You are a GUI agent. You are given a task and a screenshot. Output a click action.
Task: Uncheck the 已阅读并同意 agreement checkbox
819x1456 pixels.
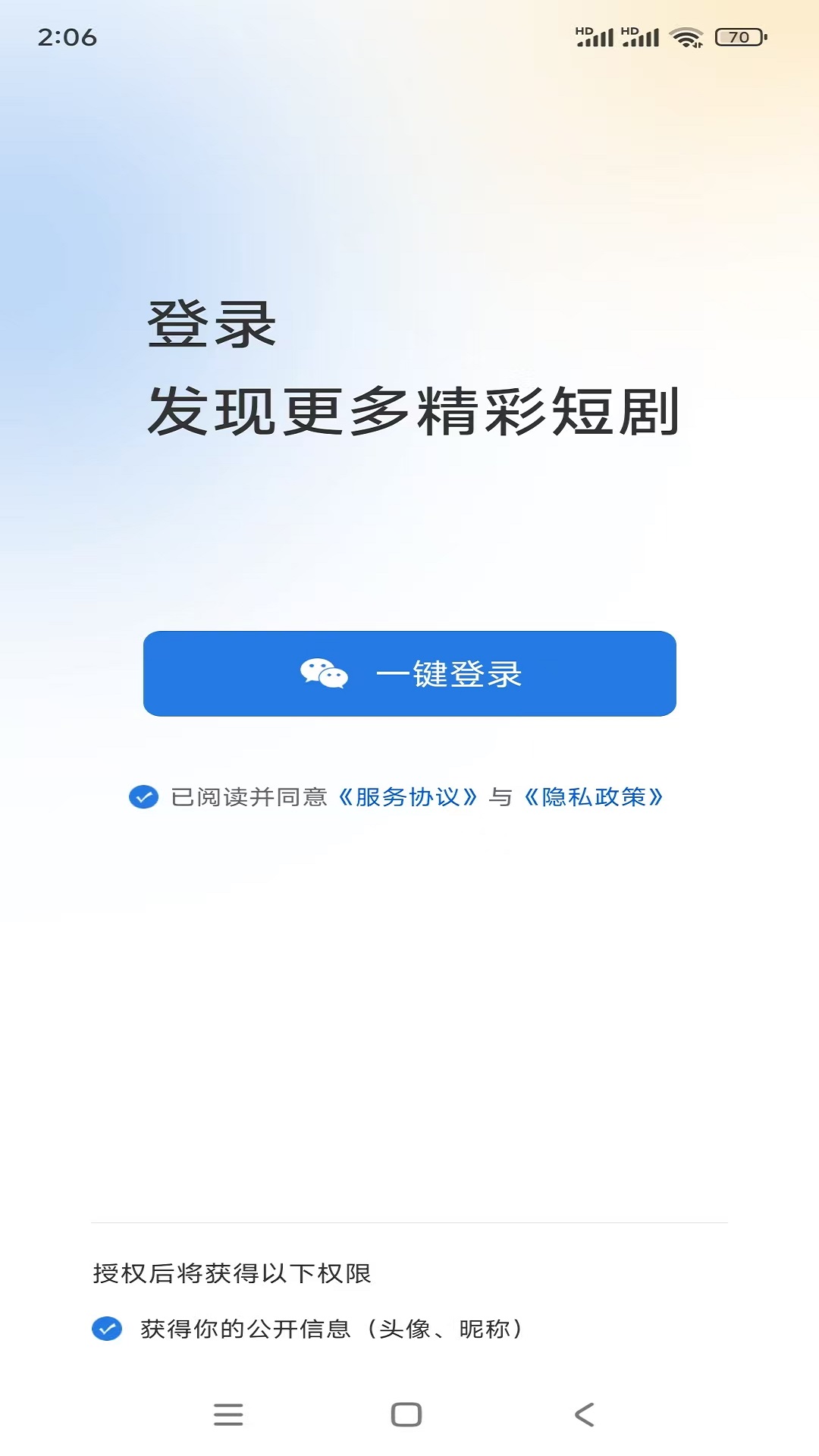[x=143, y=797]
